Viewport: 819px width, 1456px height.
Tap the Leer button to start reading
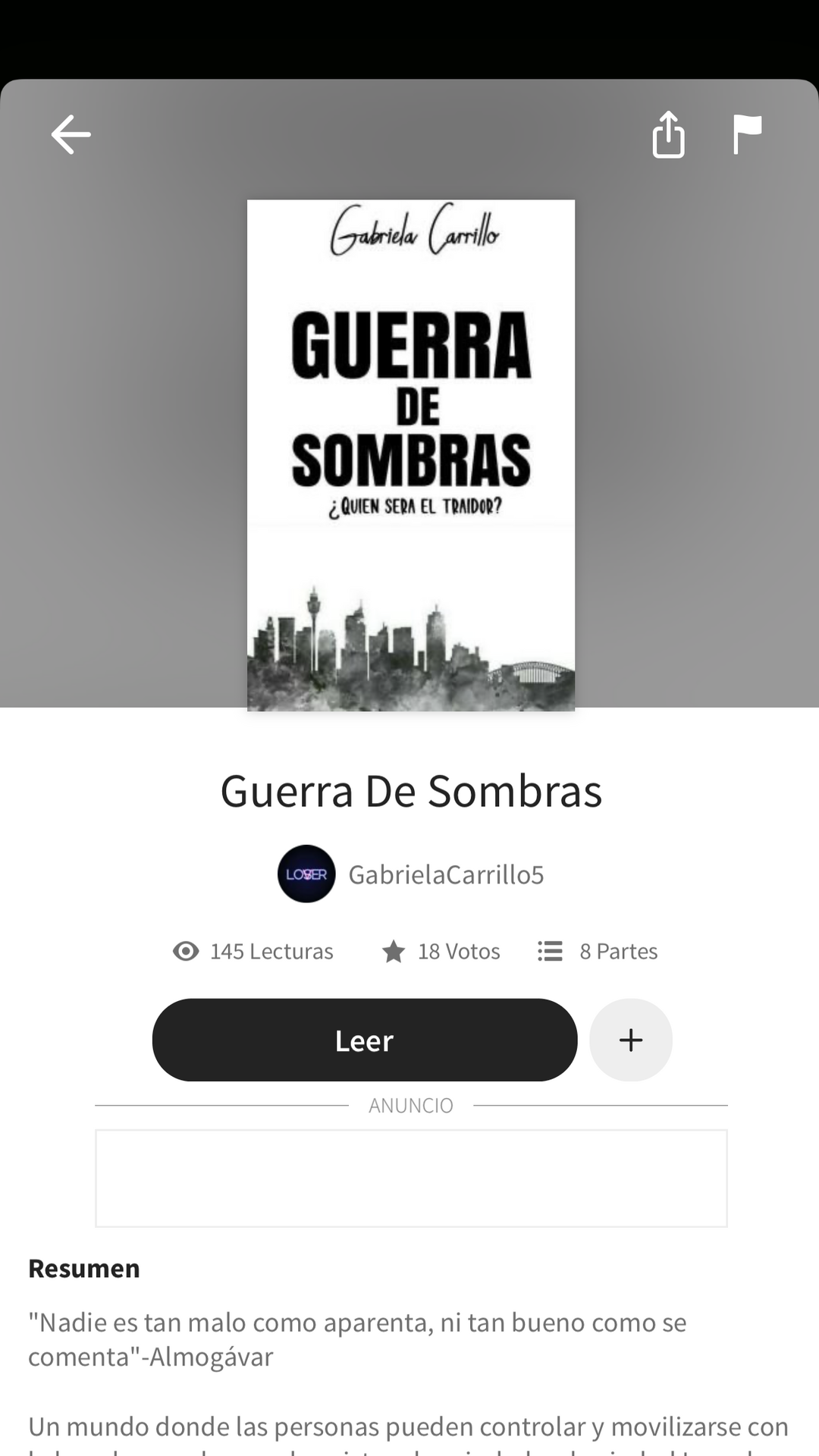[365, 1040]
